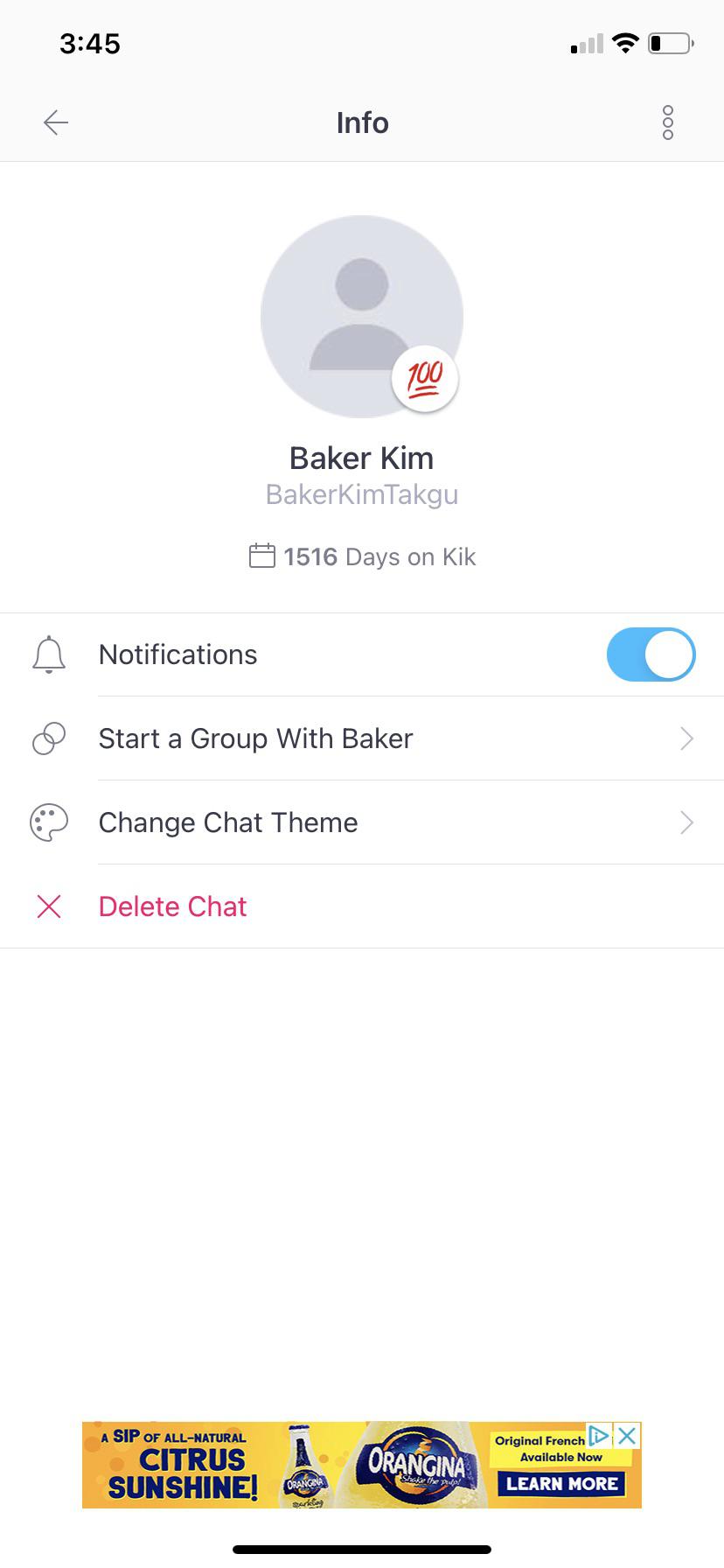This screenshot has height=1568, width=724.
Task: Open Change Chat Theme
Action: click(228, 822)
